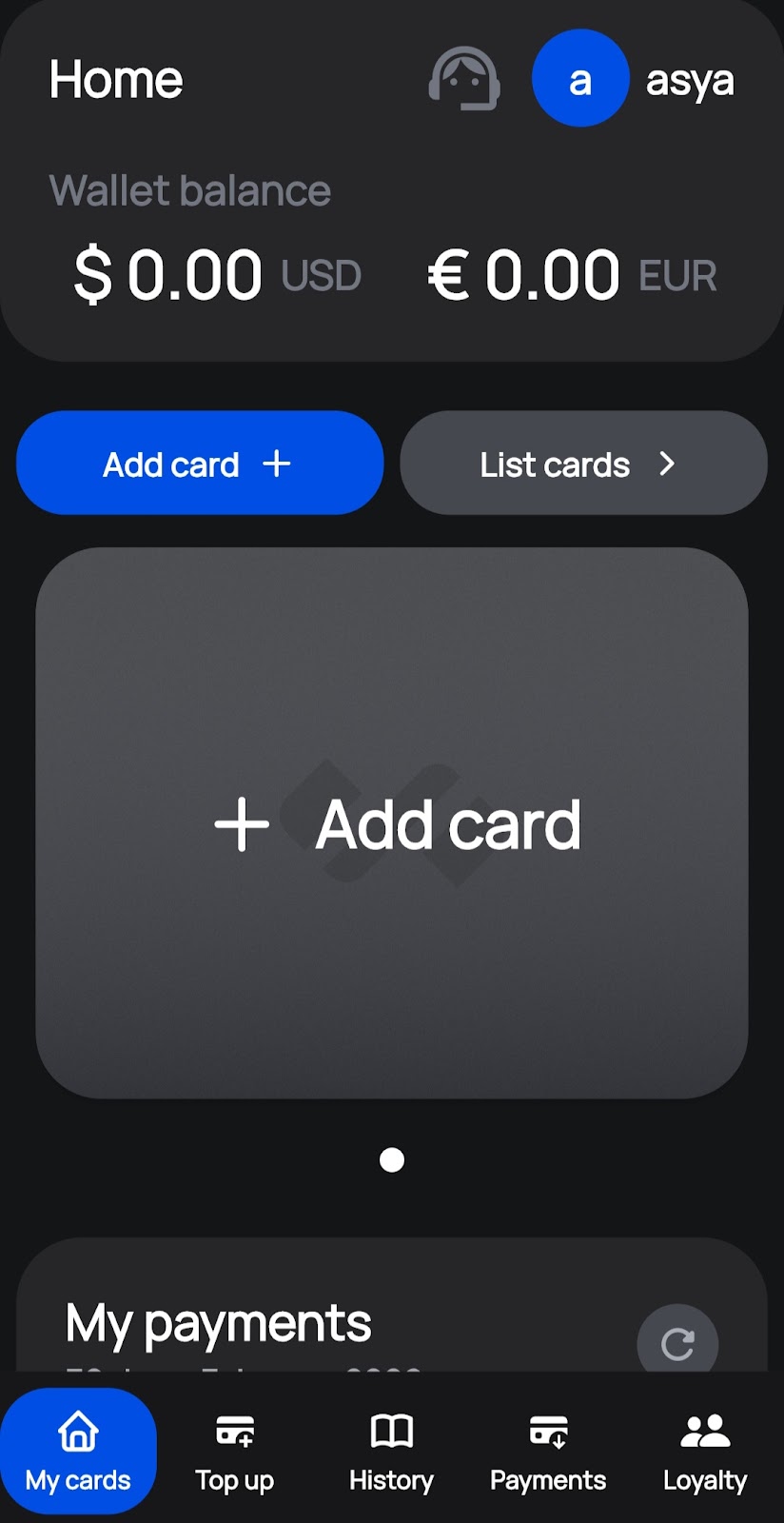Select the username label asya
The image size is (784, 1523).
point(691,81)
